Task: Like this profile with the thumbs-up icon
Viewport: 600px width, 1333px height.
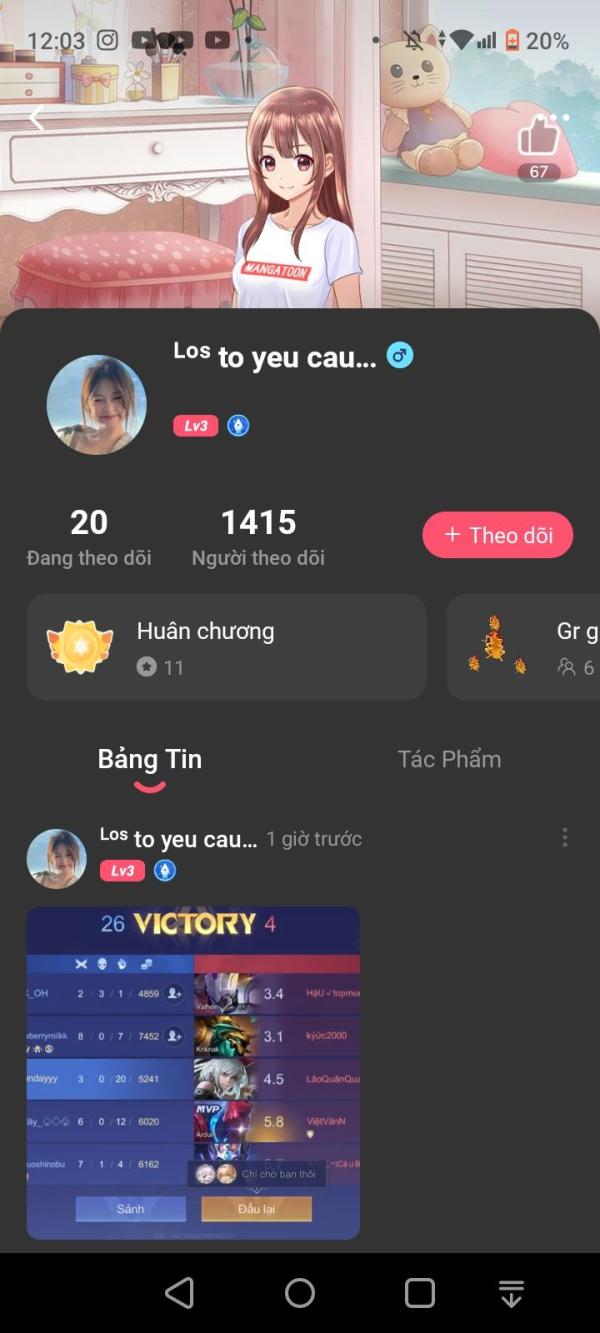Action: (x=538, y=136)
